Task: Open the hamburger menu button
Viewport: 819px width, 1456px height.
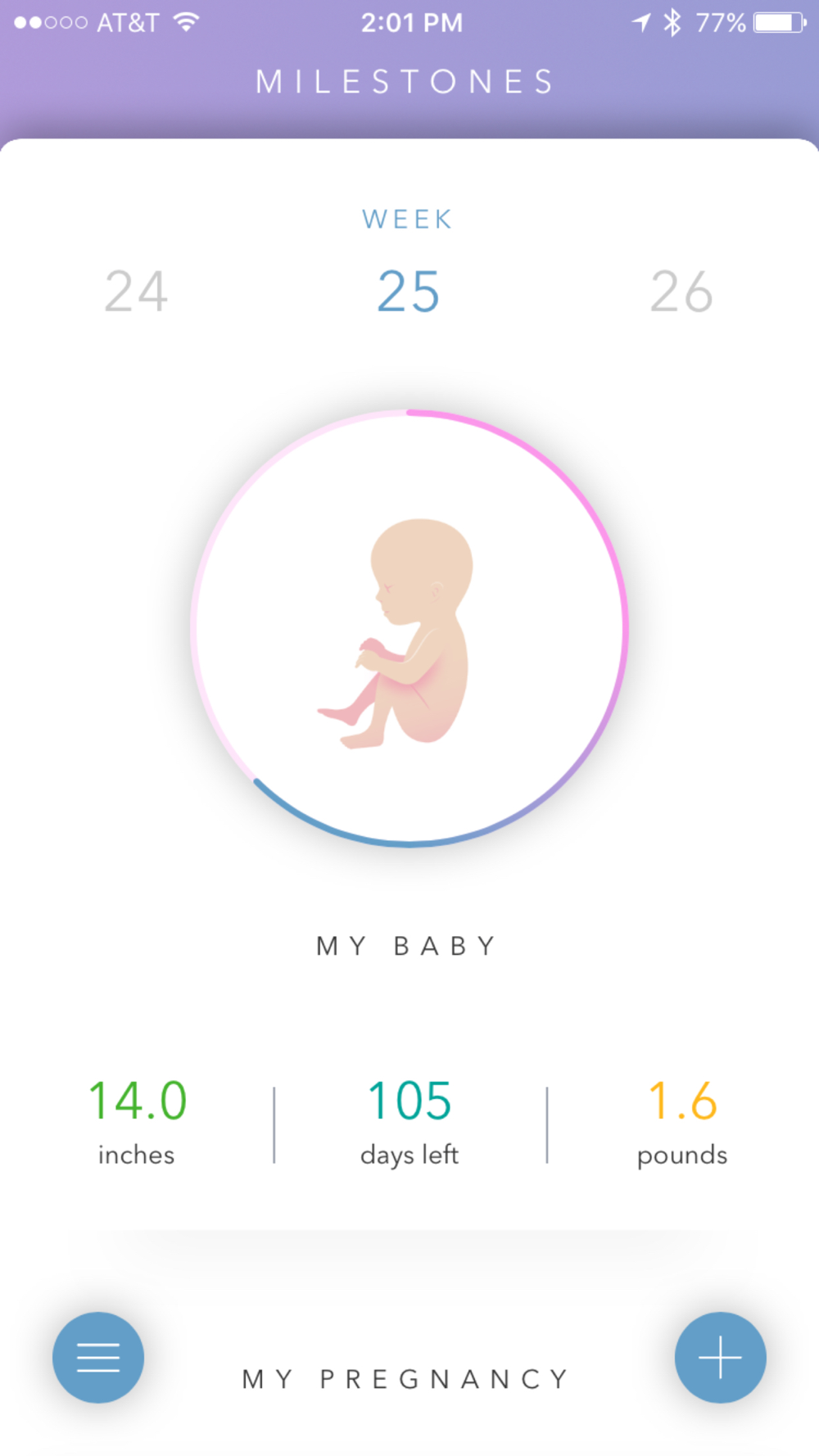Action: coord(98,1357)
